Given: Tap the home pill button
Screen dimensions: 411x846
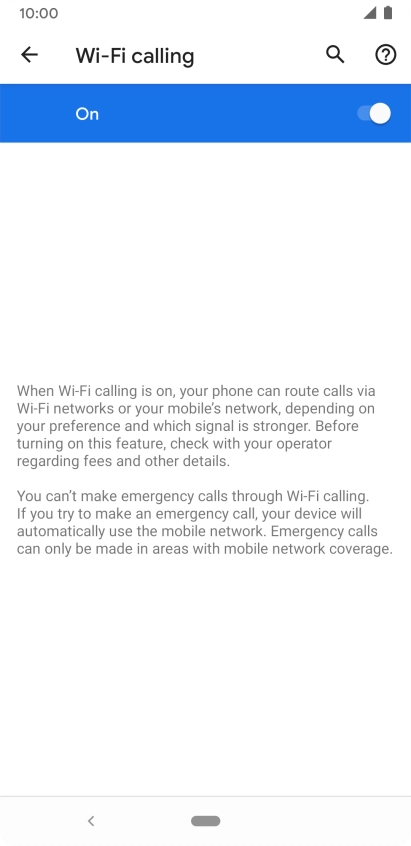Looking at the screenshot, I should pyautogui.click(x=206, y=821).
